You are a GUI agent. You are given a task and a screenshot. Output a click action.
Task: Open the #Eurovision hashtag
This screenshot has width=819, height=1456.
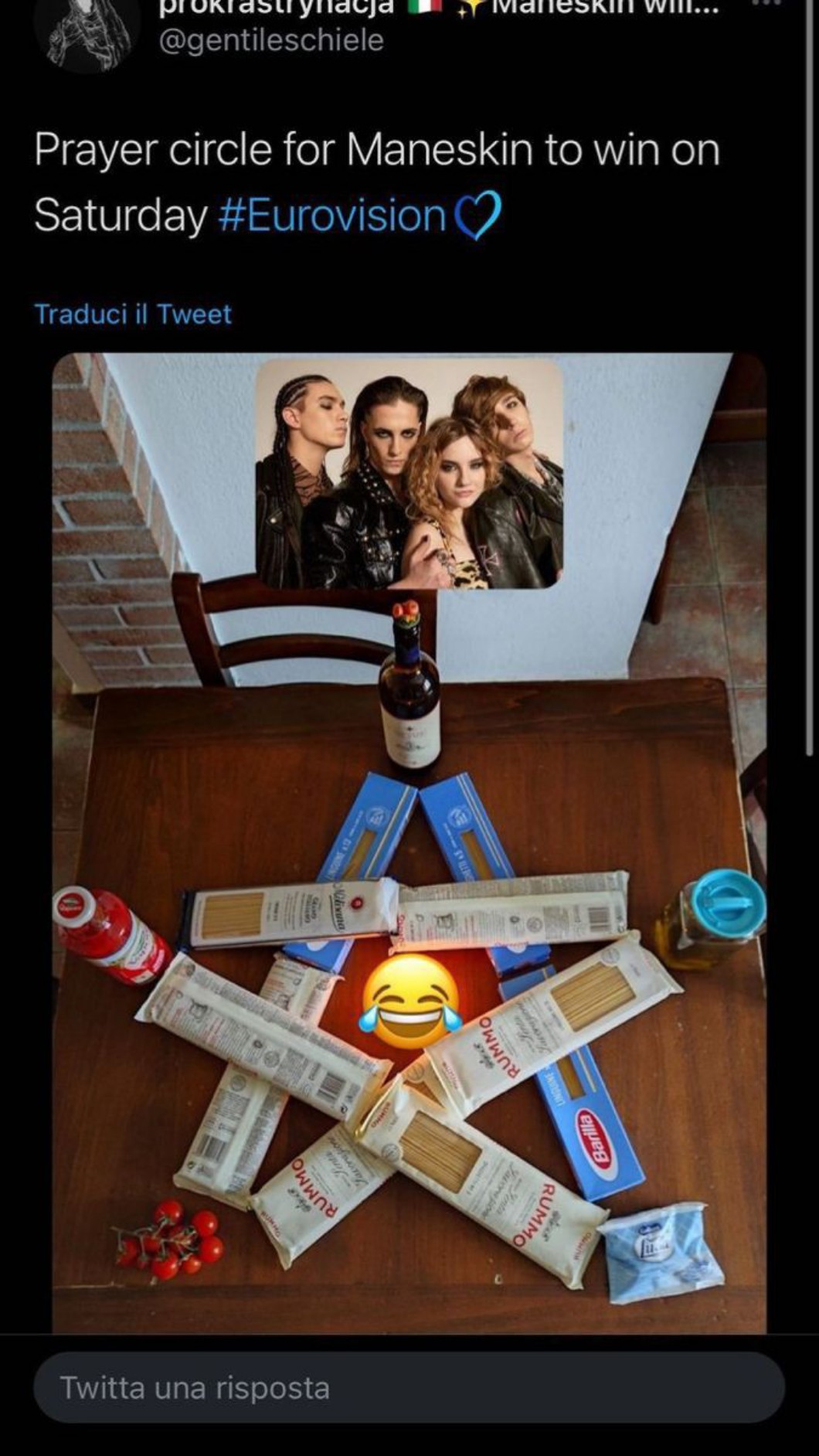(x=332, y=216)
